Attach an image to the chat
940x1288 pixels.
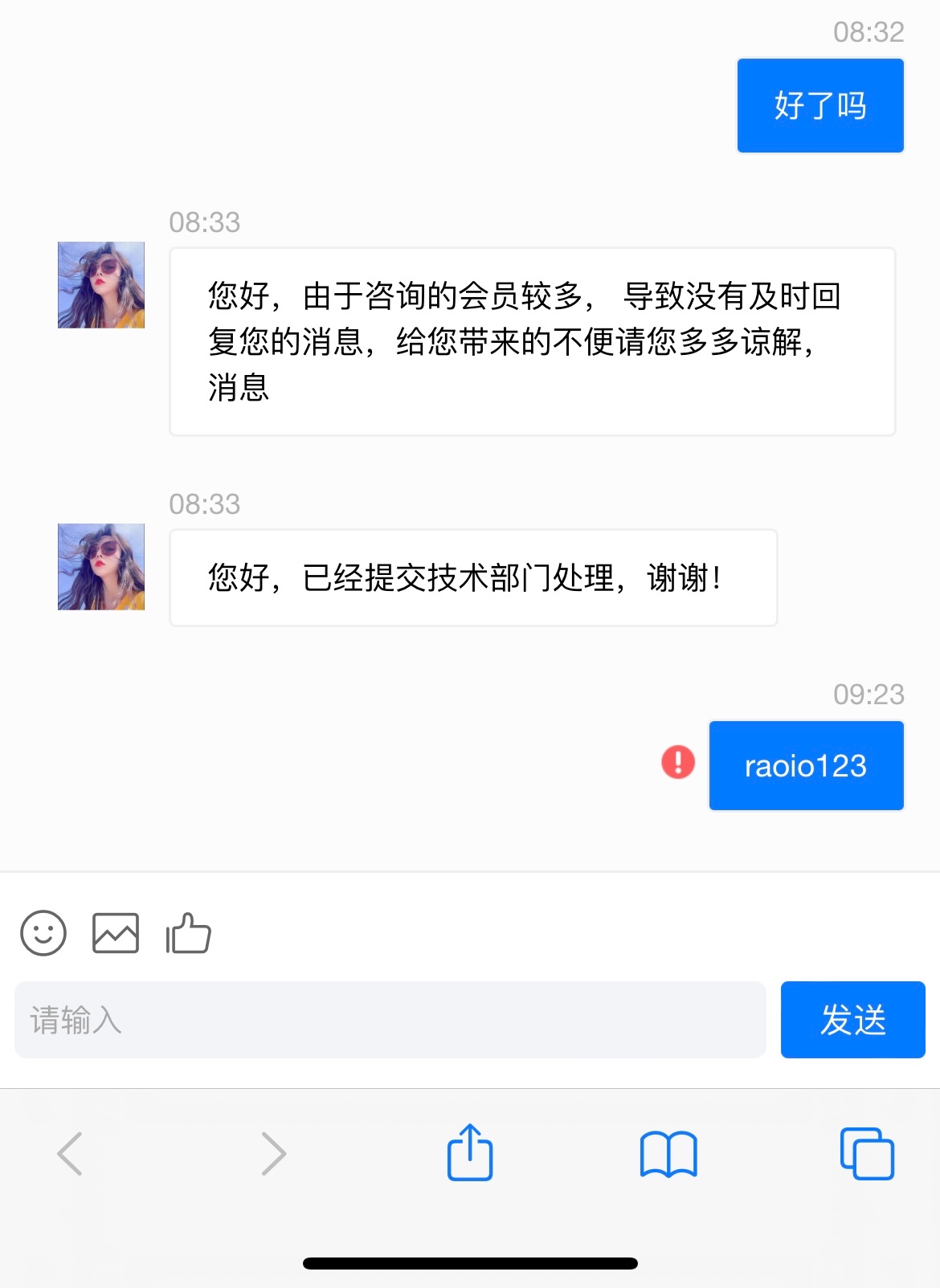pyautogui.click(x=116, y=933)
